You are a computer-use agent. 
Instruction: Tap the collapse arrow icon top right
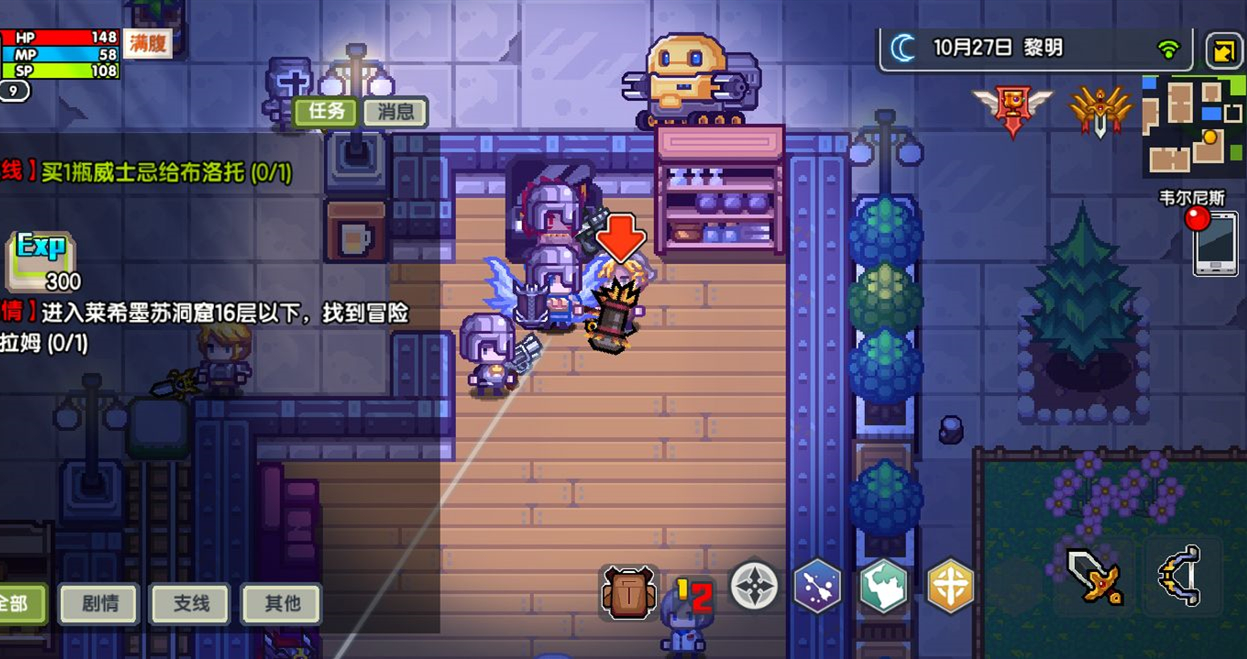[1222, 49]
